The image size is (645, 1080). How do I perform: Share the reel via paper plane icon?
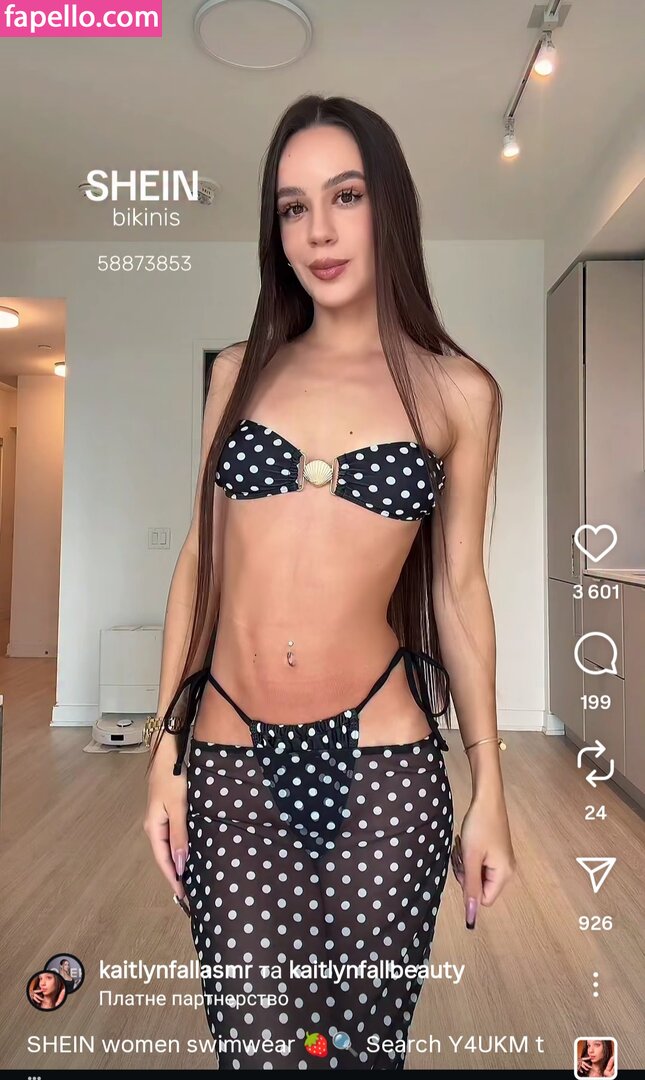click(595, 874)
